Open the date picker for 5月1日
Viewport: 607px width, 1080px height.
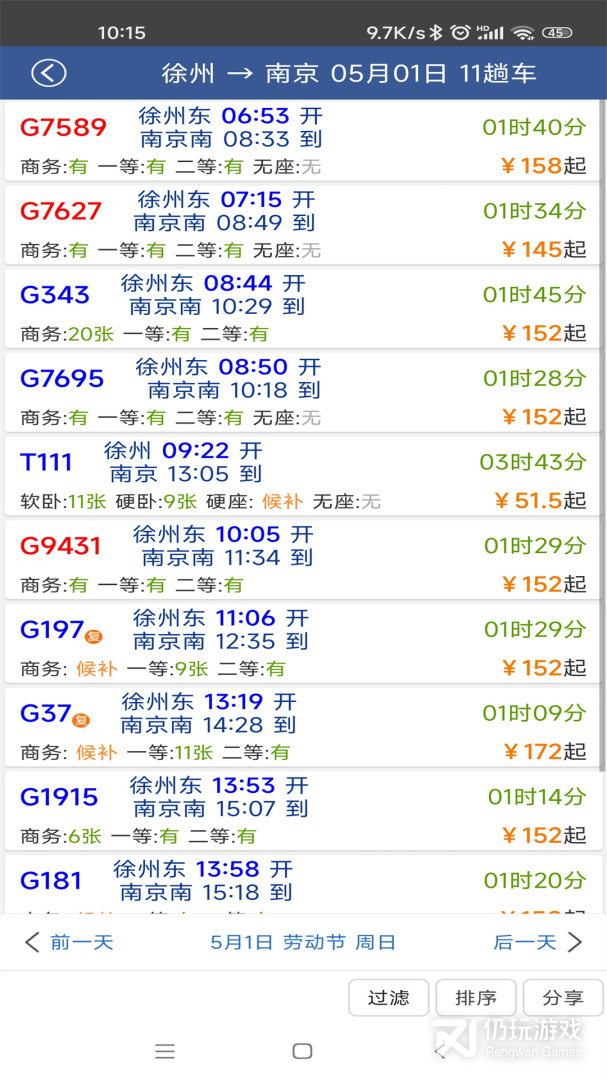tap(302, 942)
